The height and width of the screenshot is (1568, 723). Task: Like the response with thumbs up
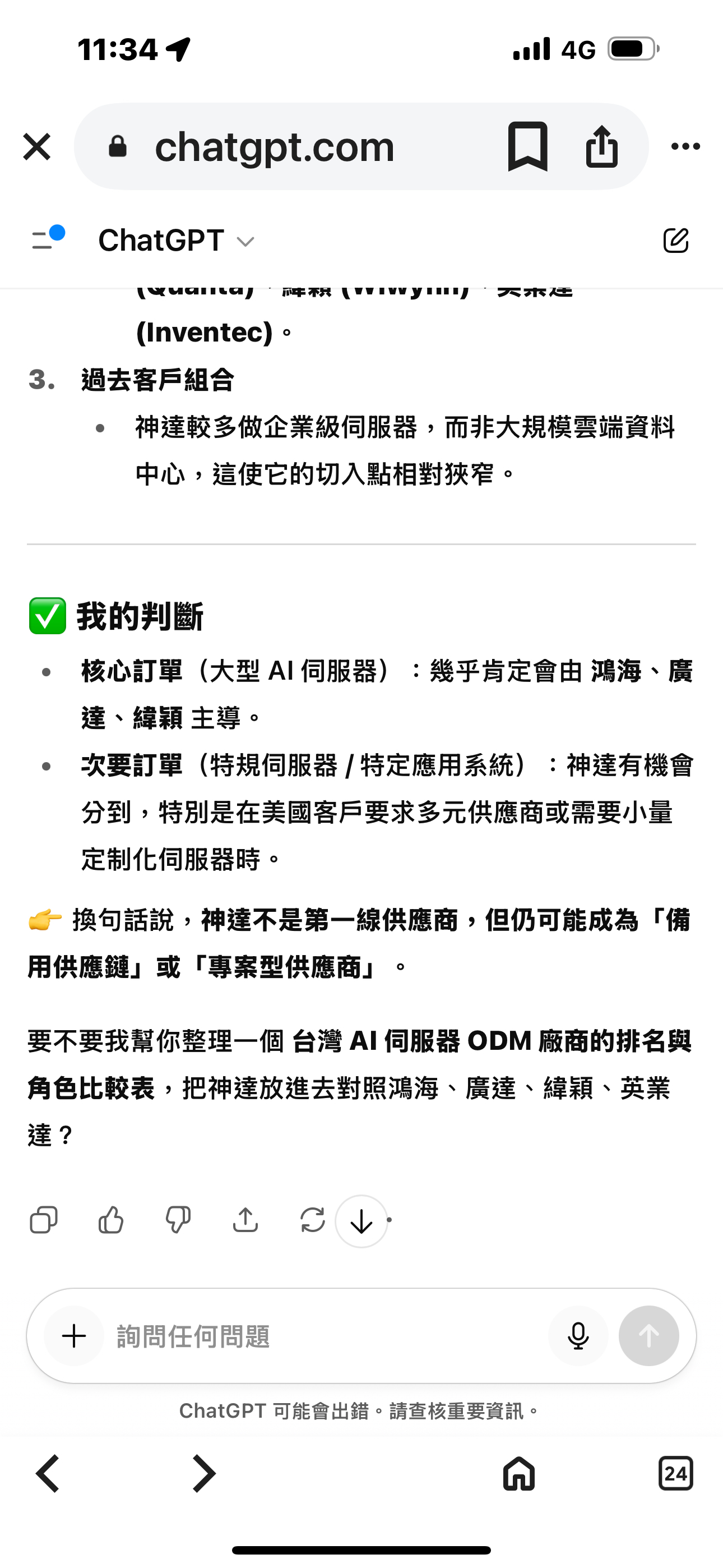point(111,1220)
